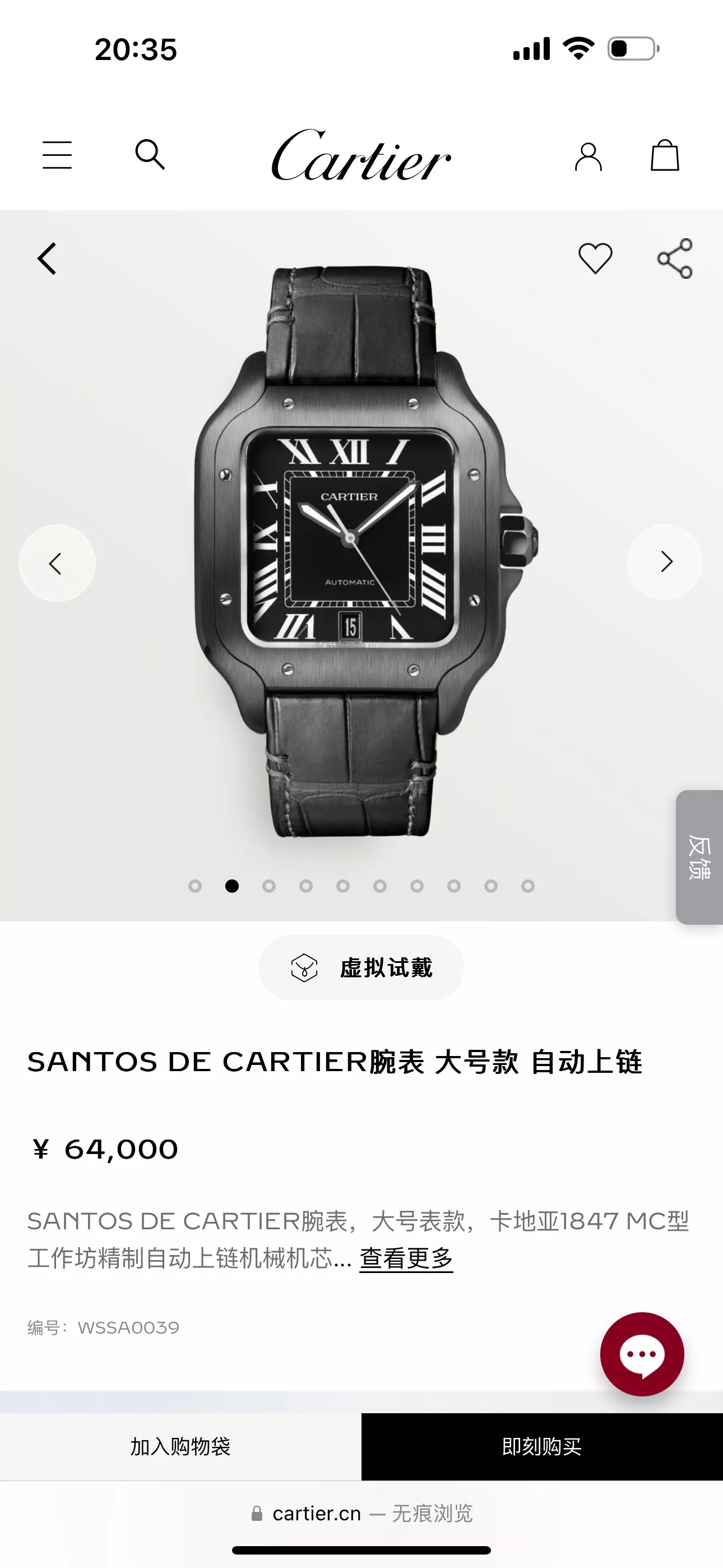Viewport: 723px width, 1568px height.
Task: Open the red chat bubble
Action: pos(642,1354)
